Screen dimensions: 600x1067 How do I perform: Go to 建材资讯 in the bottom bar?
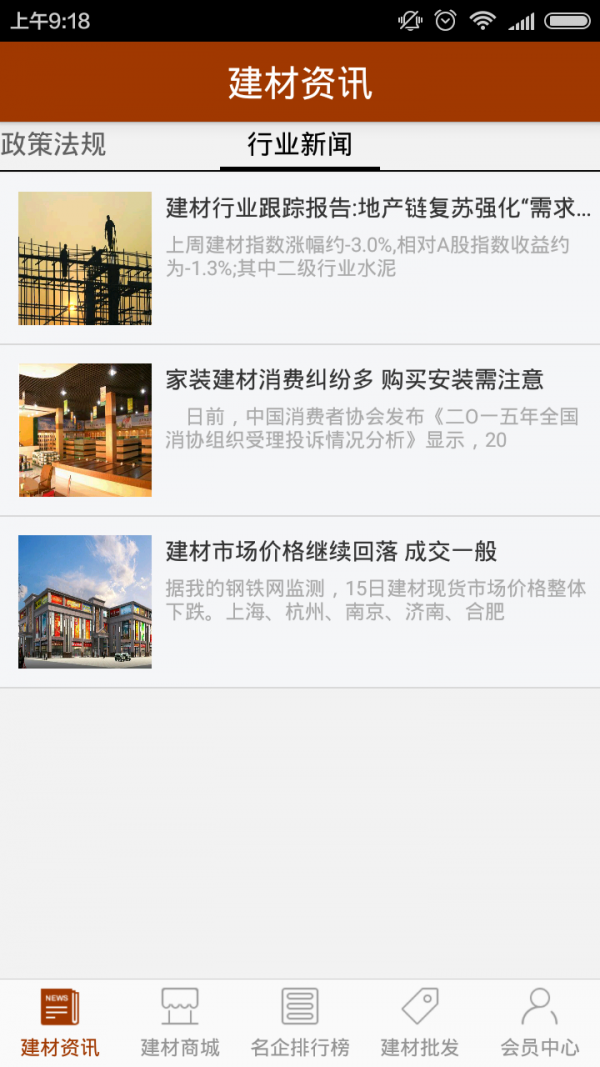(60, 1023)
